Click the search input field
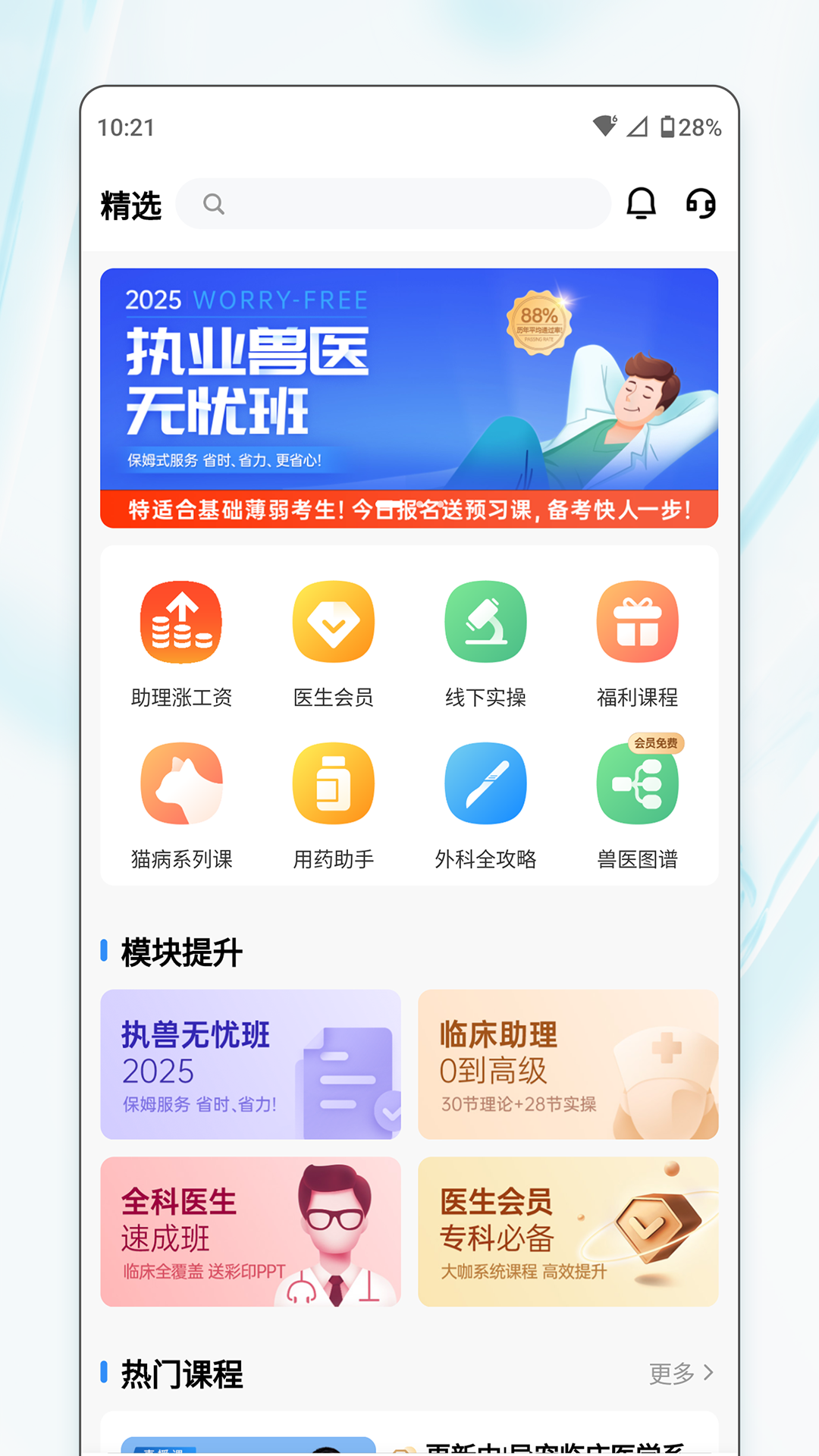The width and height of the screenshot is (819, 1456). point(394,203)
